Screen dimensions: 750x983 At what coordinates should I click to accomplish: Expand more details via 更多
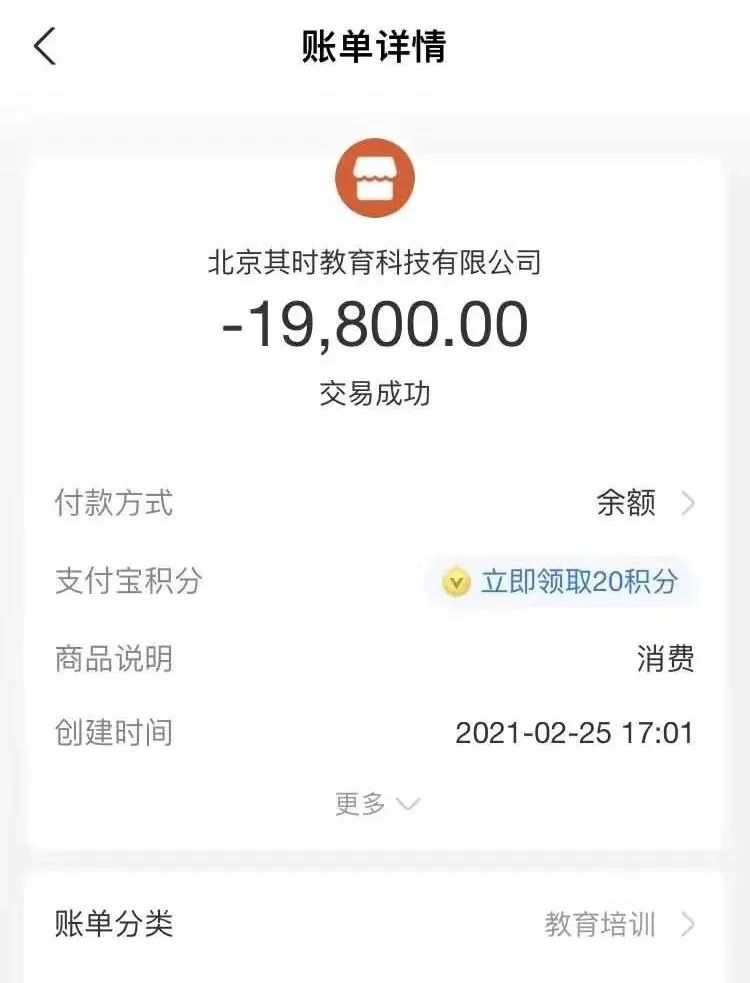[x=375, y=800]
